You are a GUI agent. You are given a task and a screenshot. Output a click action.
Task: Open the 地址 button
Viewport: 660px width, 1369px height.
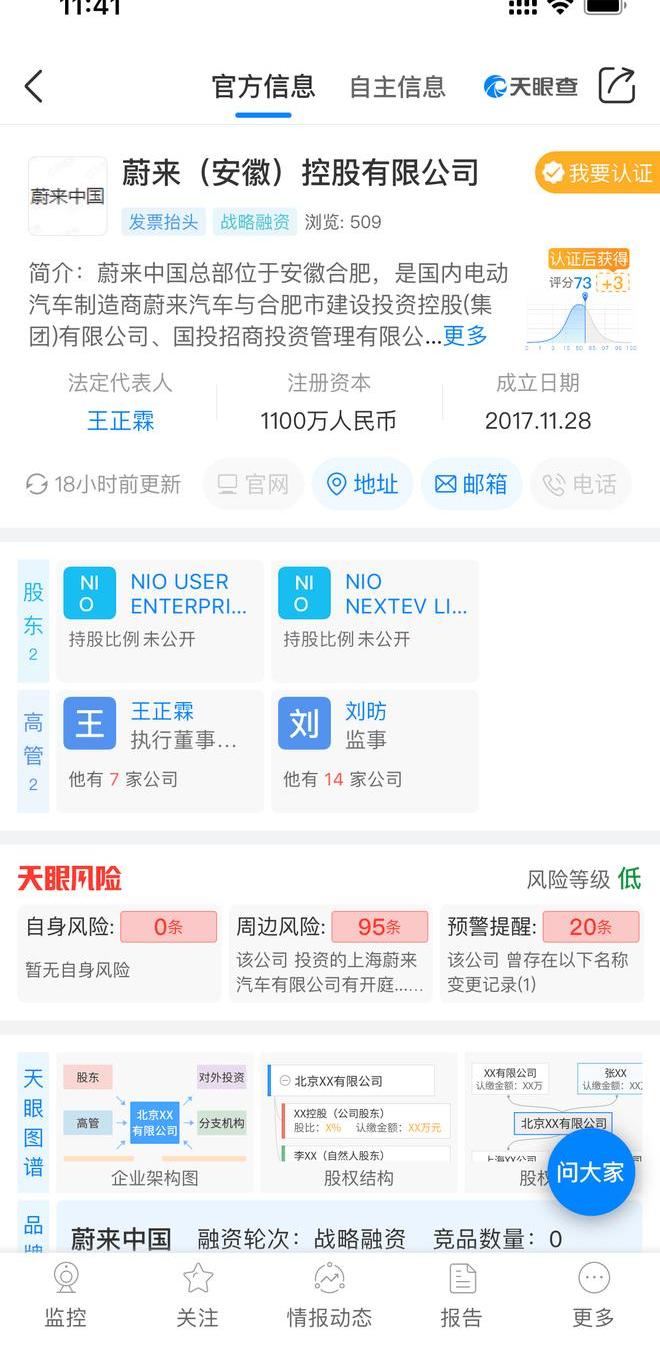[363, 485]
